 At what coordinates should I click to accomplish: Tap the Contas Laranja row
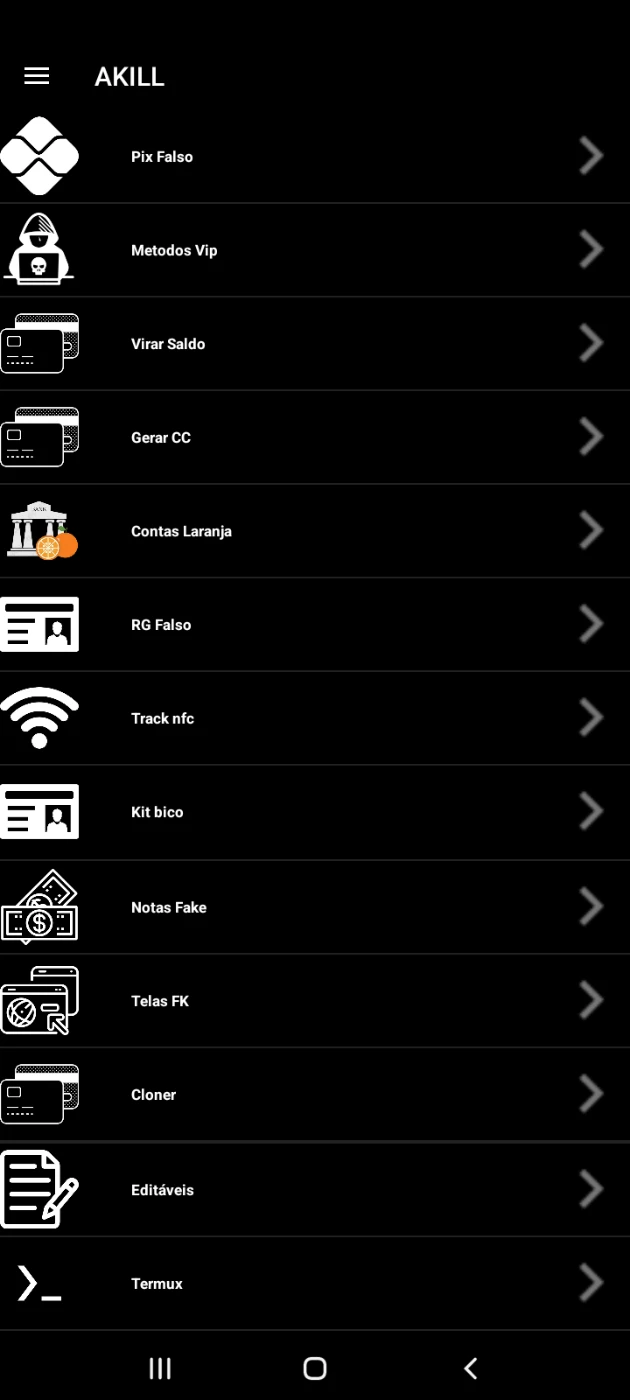(315, 531)
